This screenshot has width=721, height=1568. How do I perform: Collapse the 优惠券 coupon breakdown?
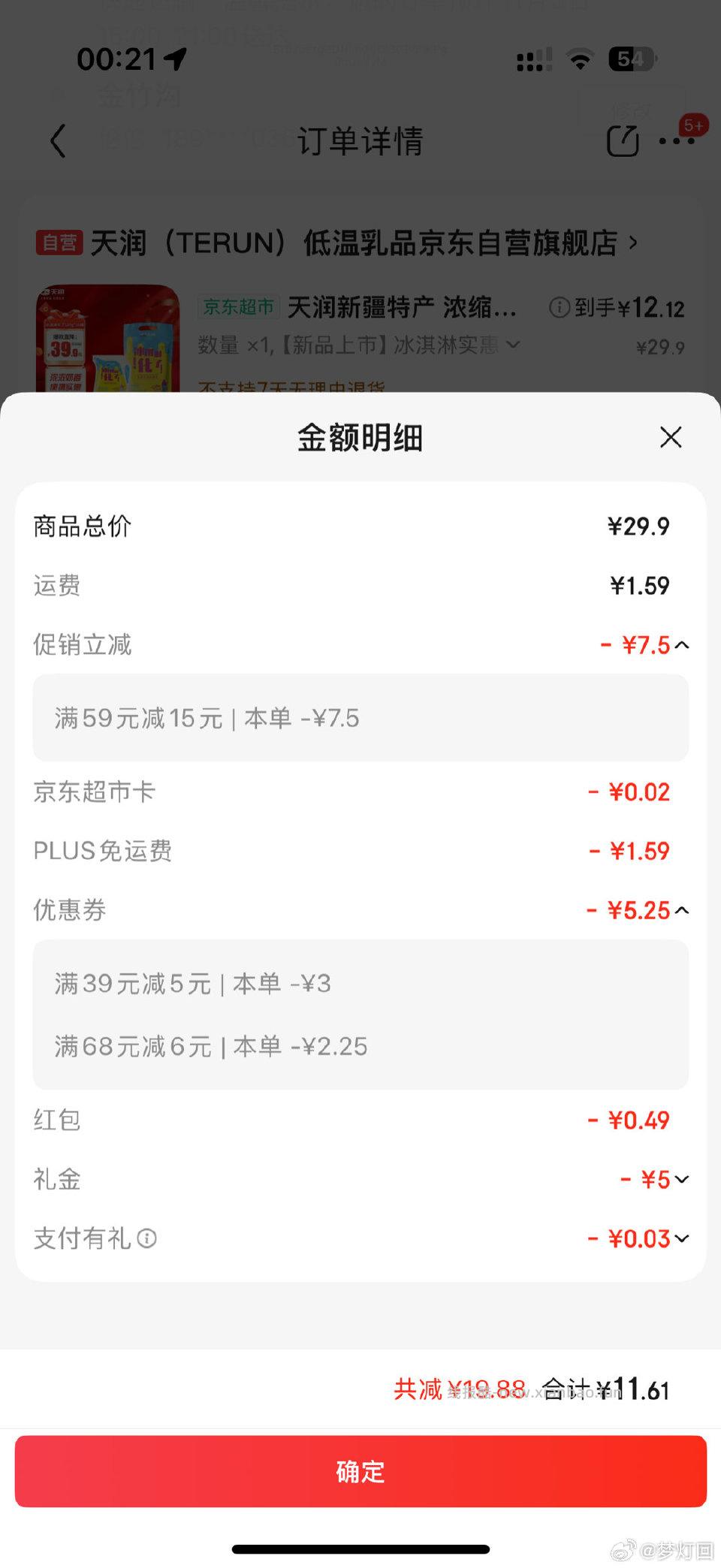click(x=682, y=910)
